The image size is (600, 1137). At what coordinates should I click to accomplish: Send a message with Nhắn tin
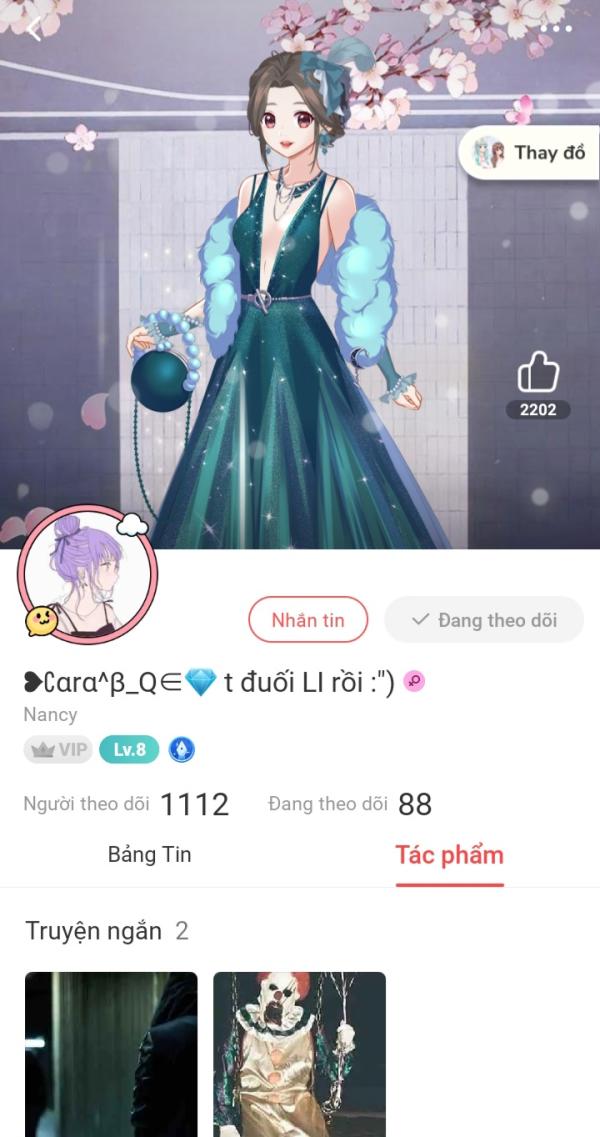tap(308, 620)
